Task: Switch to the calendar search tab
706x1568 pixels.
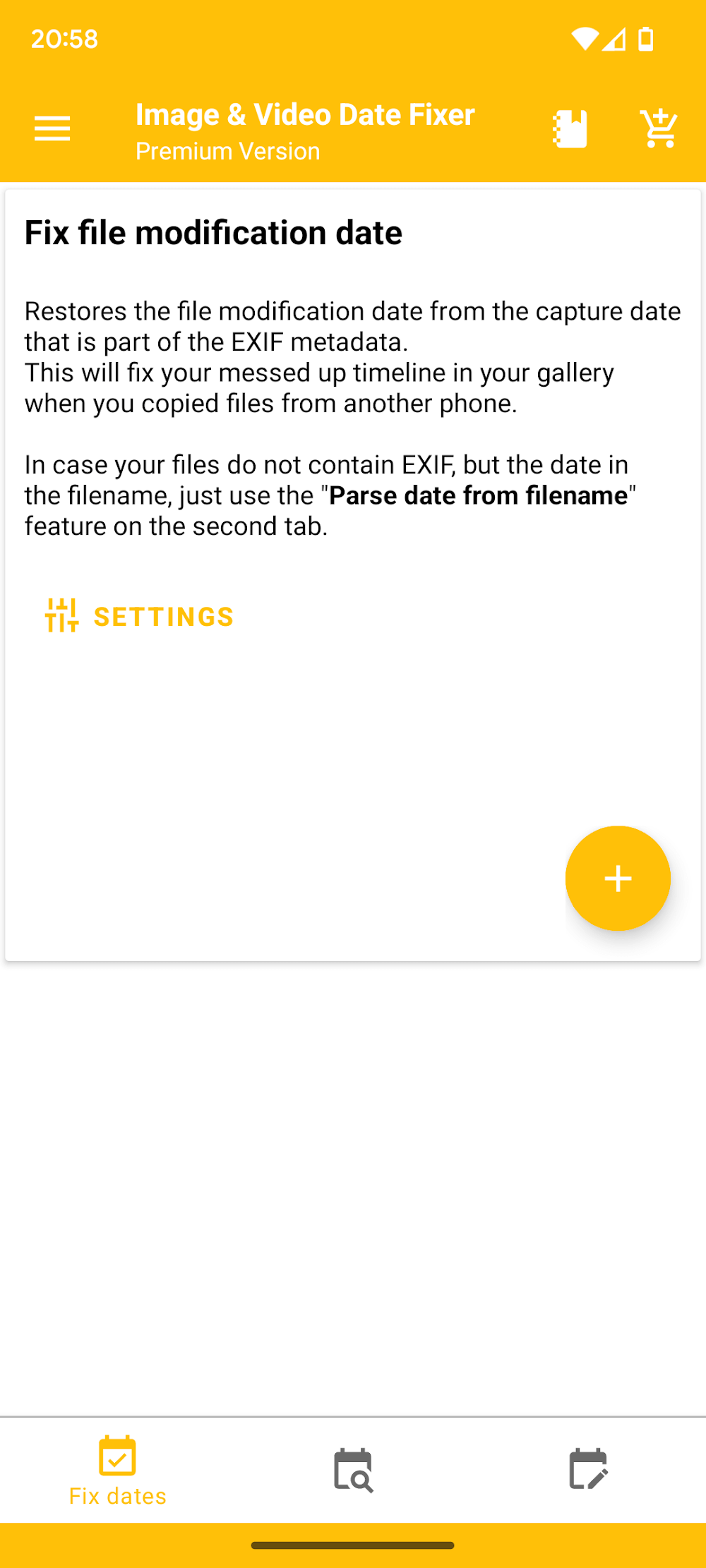Action: click(353, 1470)
